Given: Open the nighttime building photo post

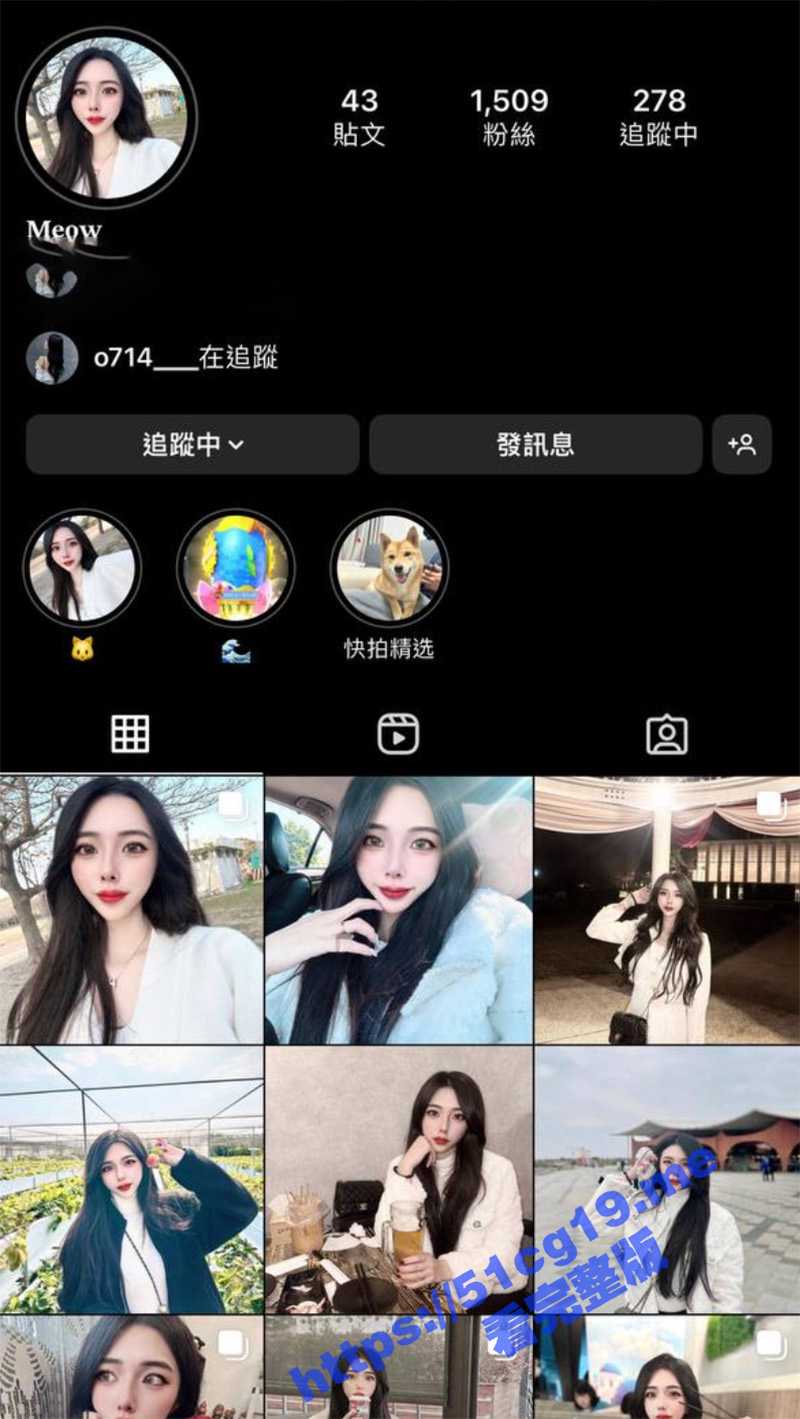Looking at the screenshot, I should coord(667,909).
